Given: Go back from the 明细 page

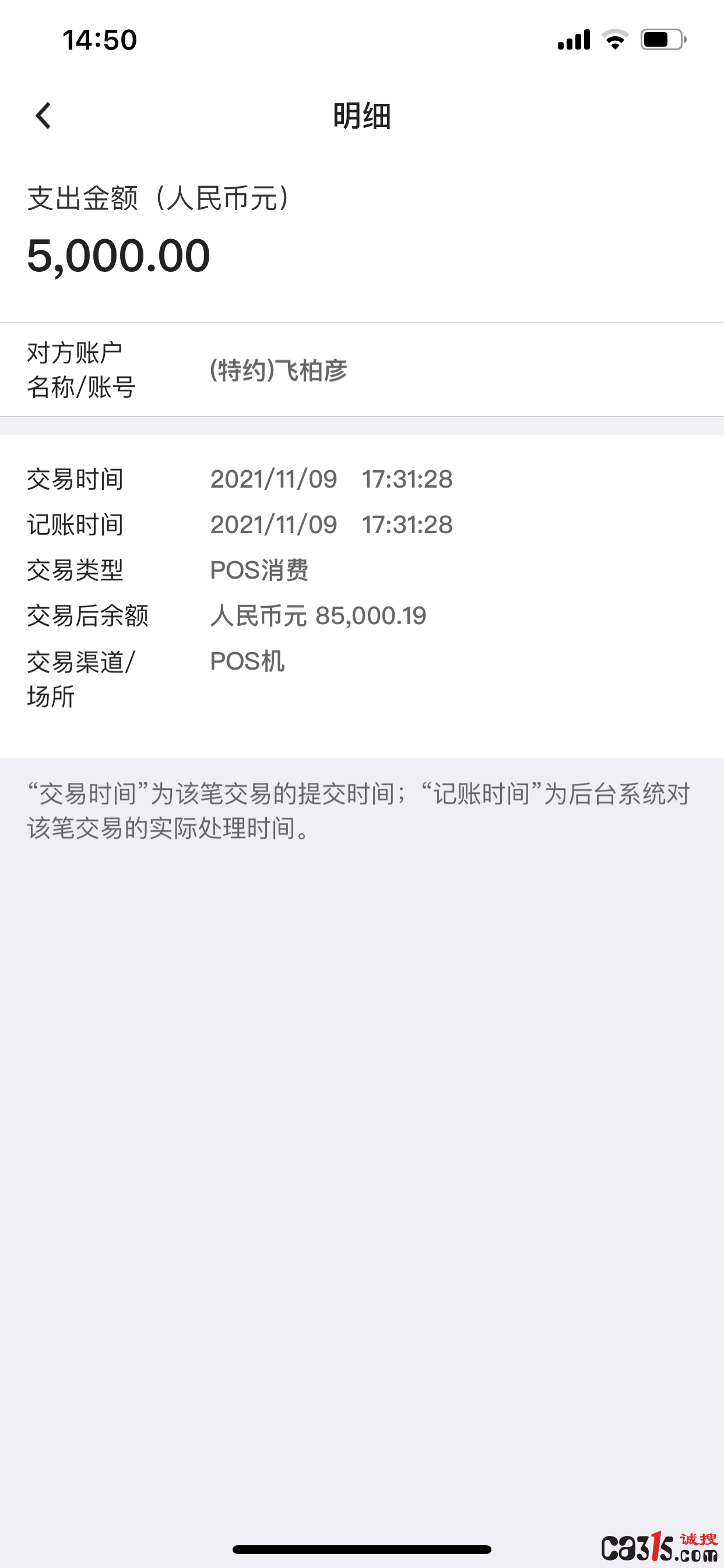Looking at the screenshot, I should tap(43, 116).
